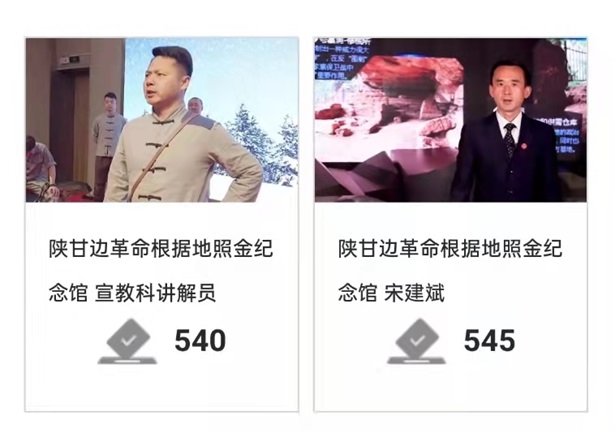Vote for 宋建斌 with 545 votes
Screen dimensions: 615x432
416,341
